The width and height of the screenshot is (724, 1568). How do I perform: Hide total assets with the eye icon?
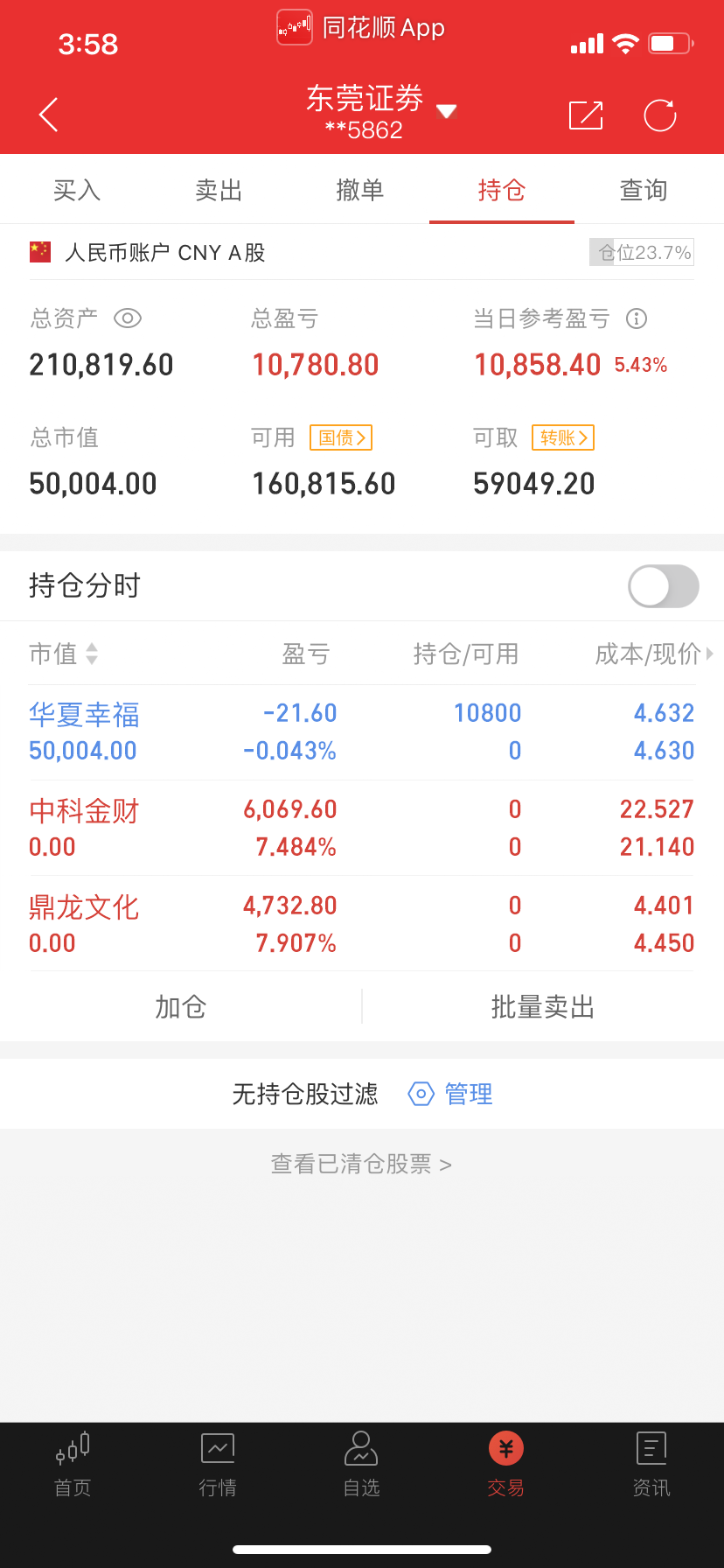pyautogui.click(x=128, y=318)
